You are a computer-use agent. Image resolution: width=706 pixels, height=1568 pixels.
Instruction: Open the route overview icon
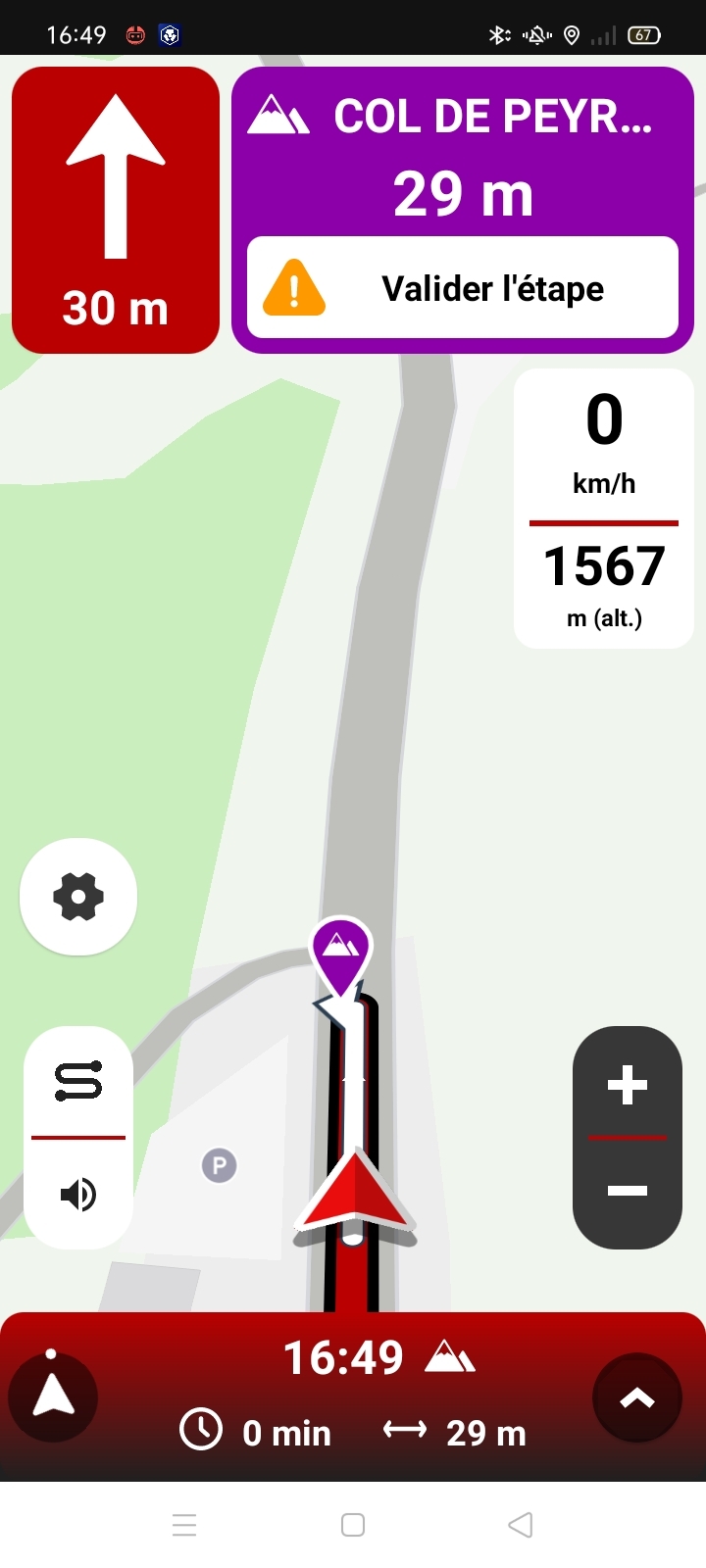pyautogui.click(x=78, y=1081)
